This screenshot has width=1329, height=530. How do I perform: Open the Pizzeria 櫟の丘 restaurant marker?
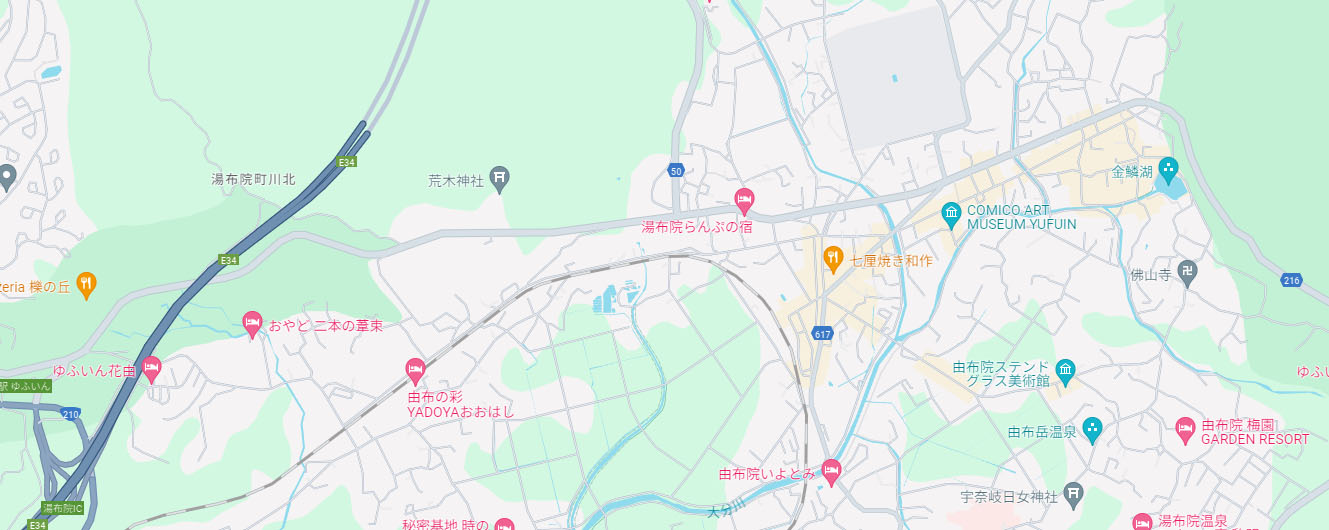point(87,285)
